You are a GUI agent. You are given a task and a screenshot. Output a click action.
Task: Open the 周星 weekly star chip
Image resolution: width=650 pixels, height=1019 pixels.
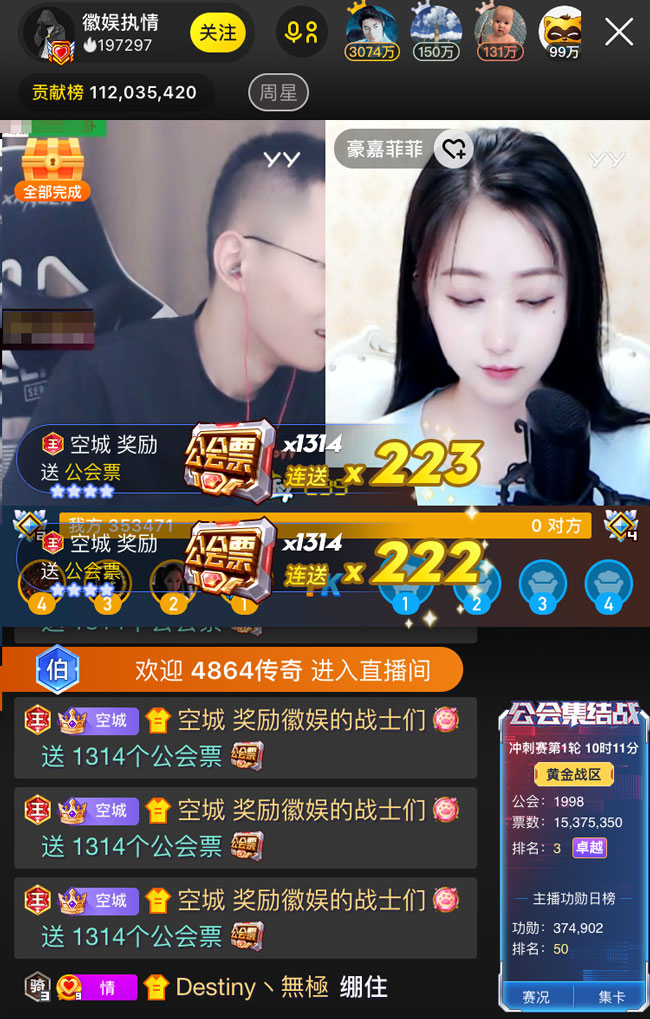278,93
